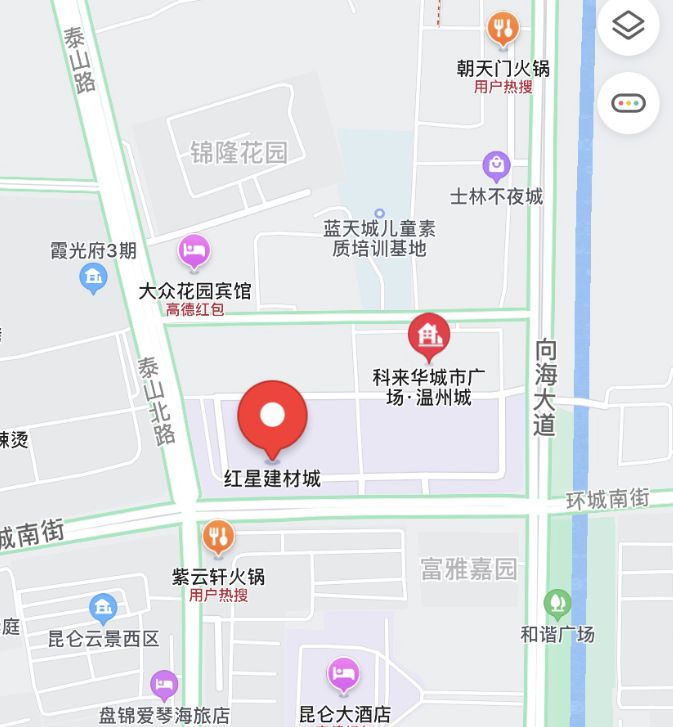Tap the 蓝天城儿童素质培训基地 point
This screenshot has width=673, height=727.
point(379,213)
